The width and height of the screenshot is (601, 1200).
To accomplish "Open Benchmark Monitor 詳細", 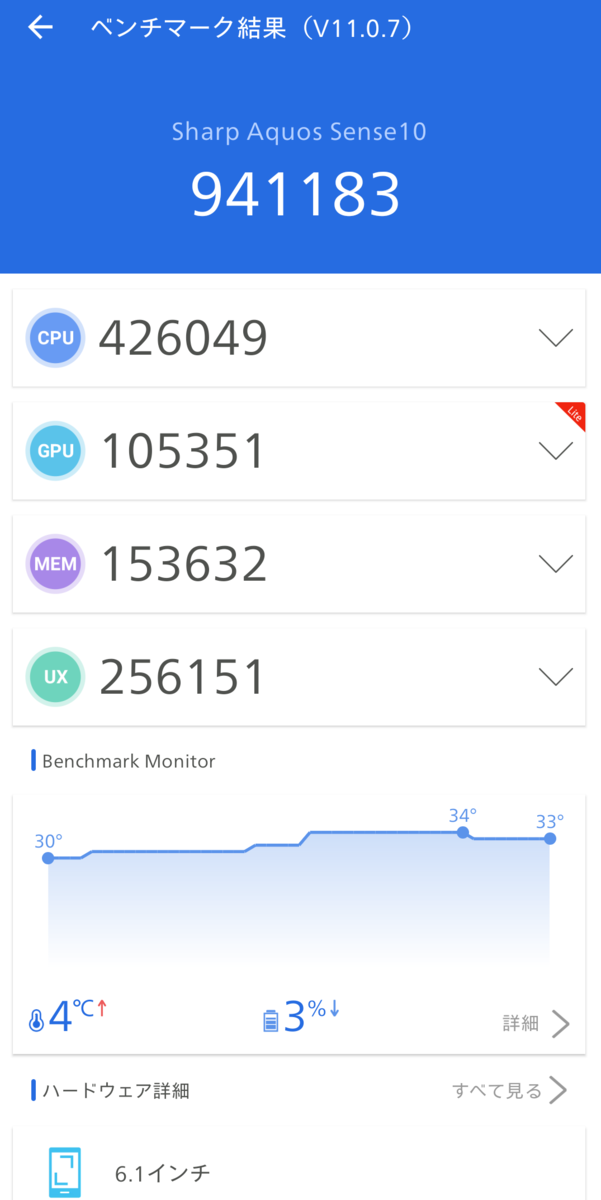I will tap(536, 1023).
